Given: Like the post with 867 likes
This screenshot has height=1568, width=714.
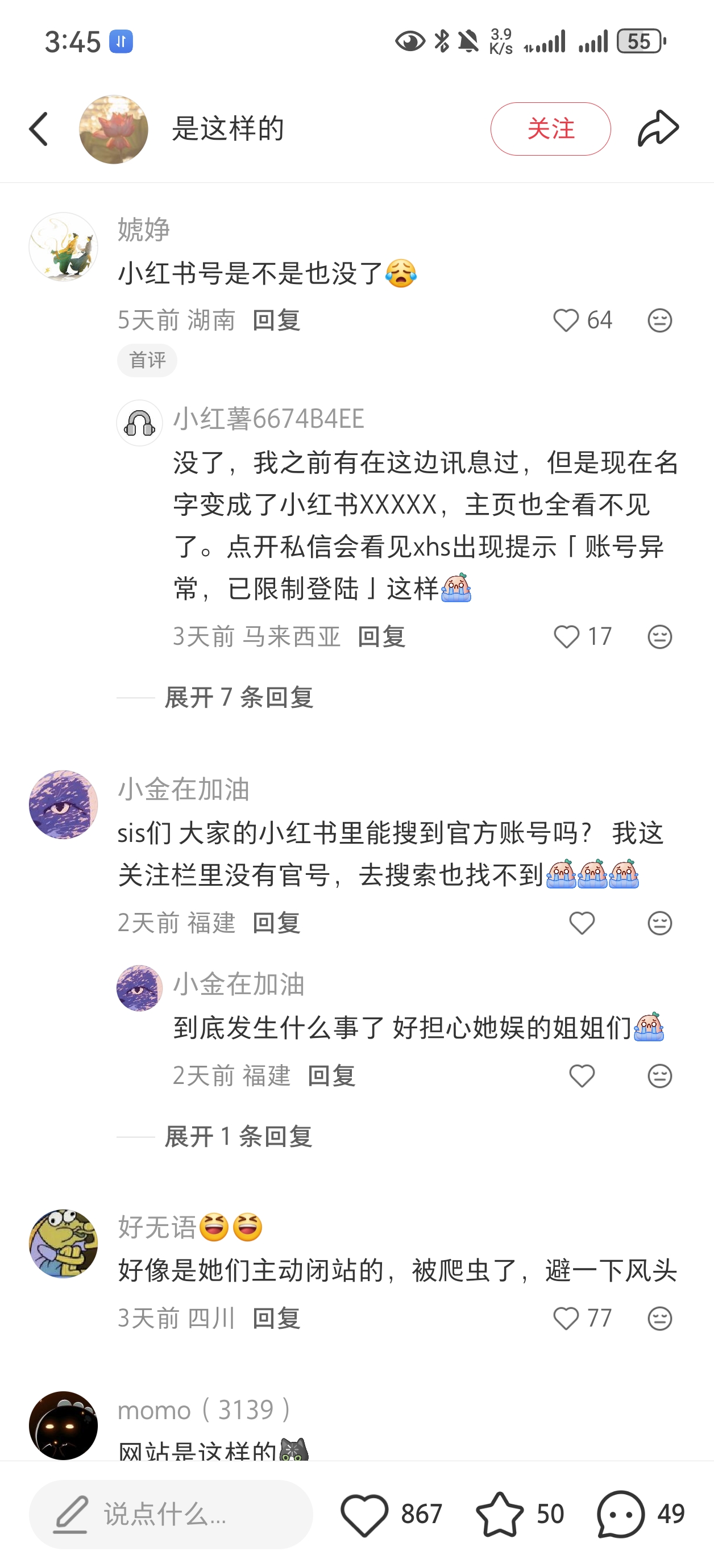Looking at the screenshot, I should pos(364,1514).
